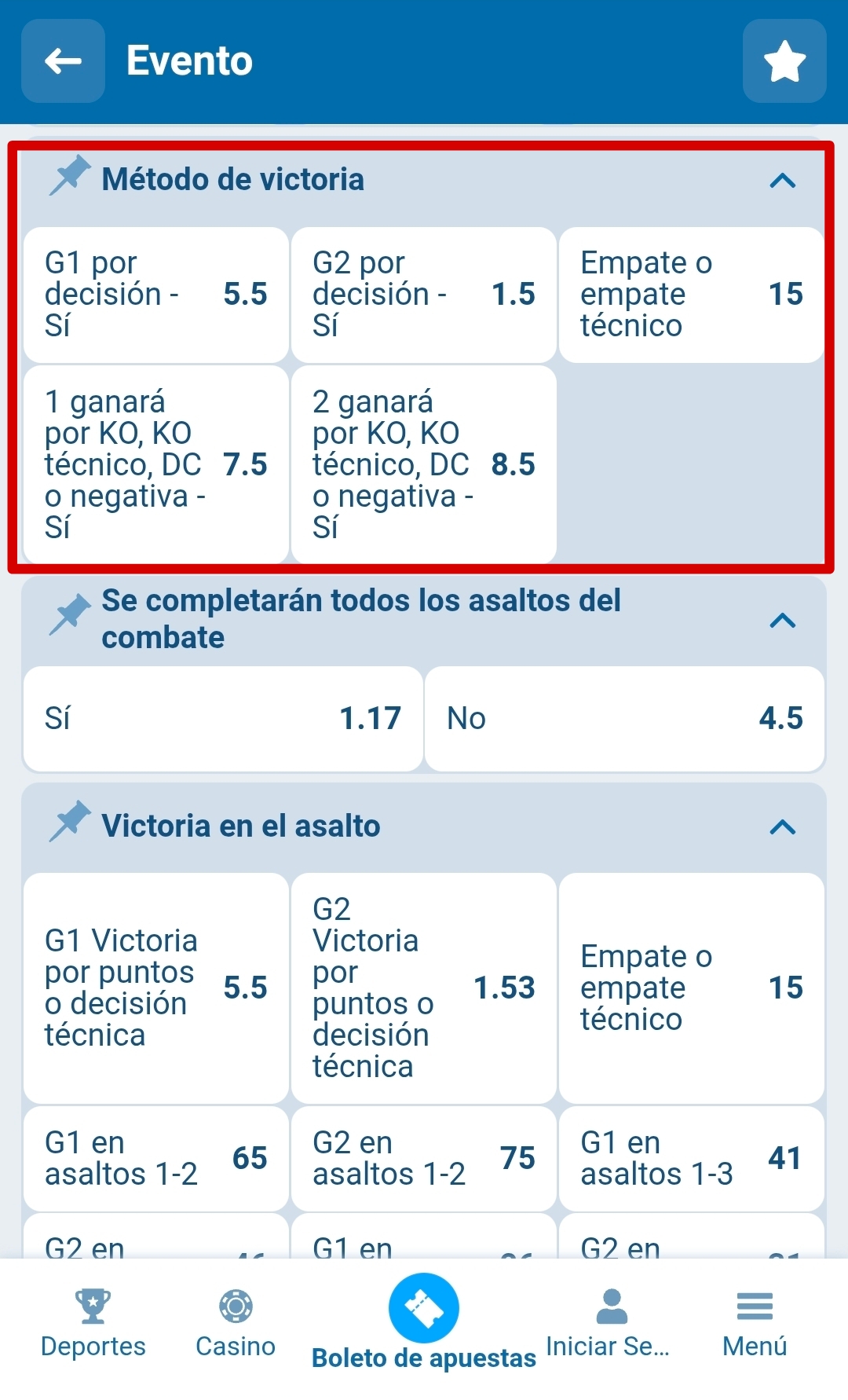Open the Deportes tab
Image resolution: width=848 pixels, height=1400 pixels.
coord(93,1324)
